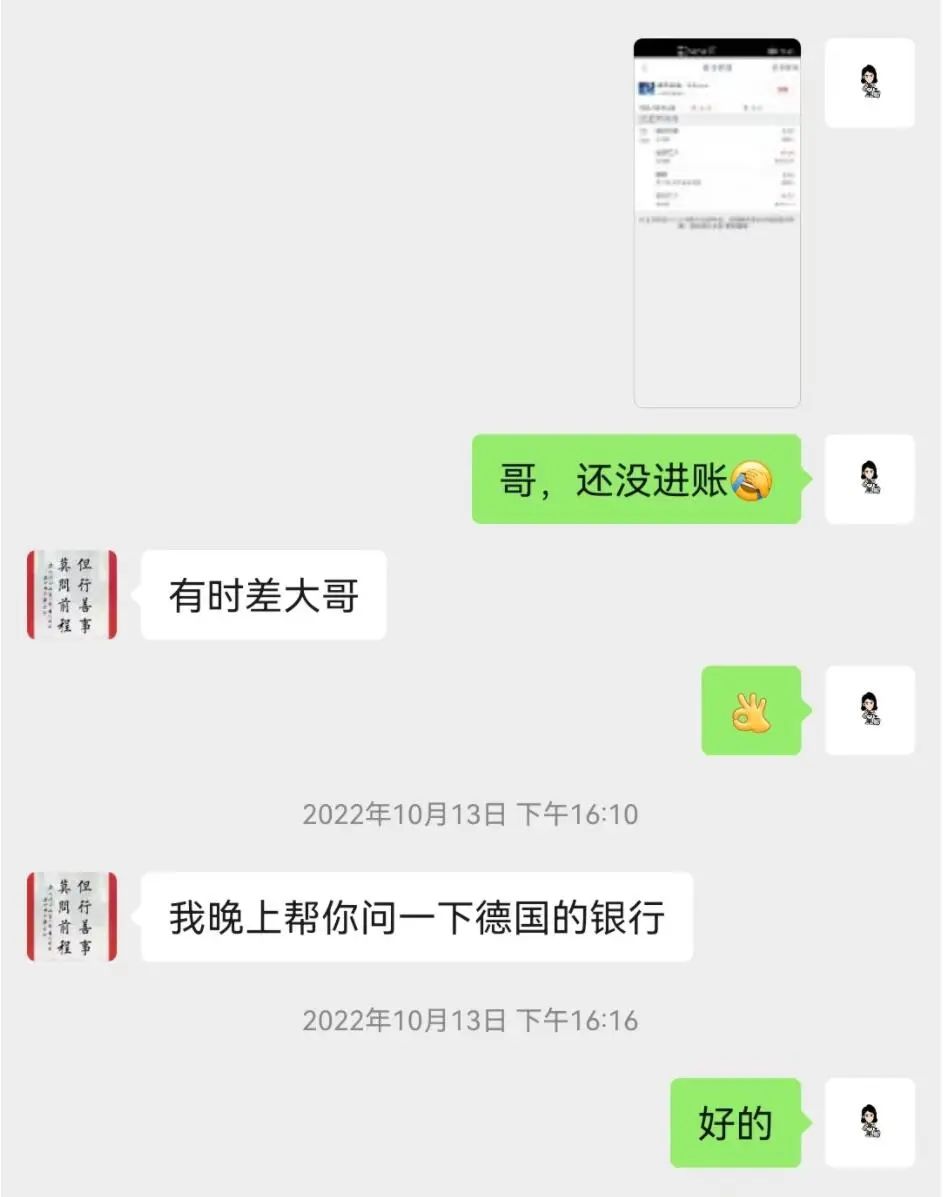Image resolution: width=943 pixels, height=1197 pixels.
Task: Tap the avatar beside the OK hand emoji
Action: [x=870, y=710]
